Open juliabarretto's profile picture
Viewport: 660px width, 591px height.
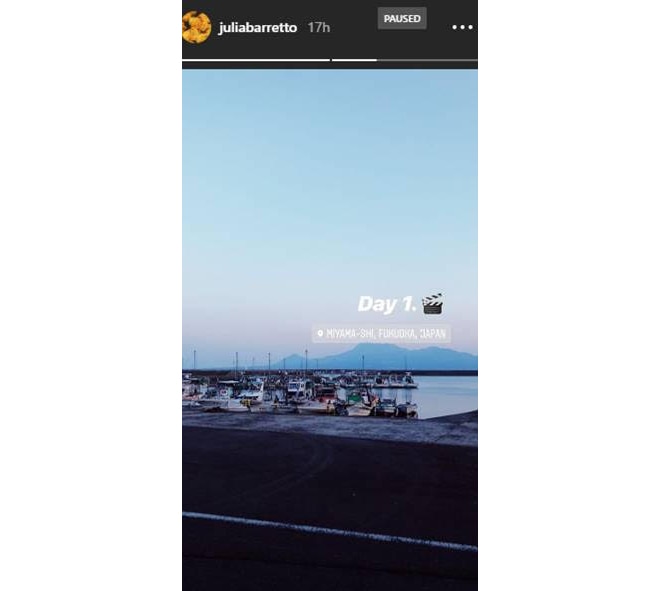[x=197, y=28]
